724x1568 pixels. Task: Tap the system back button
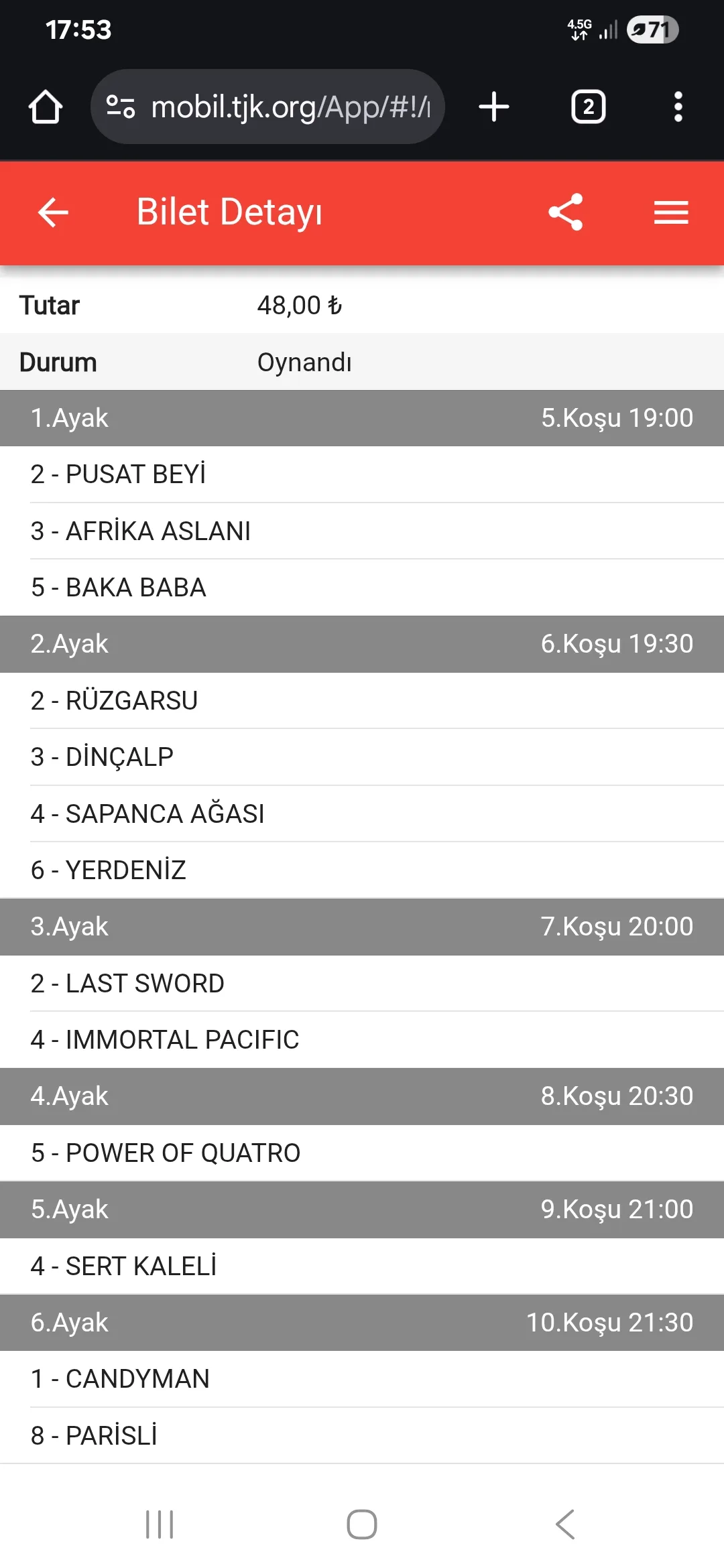point(565,1524)
